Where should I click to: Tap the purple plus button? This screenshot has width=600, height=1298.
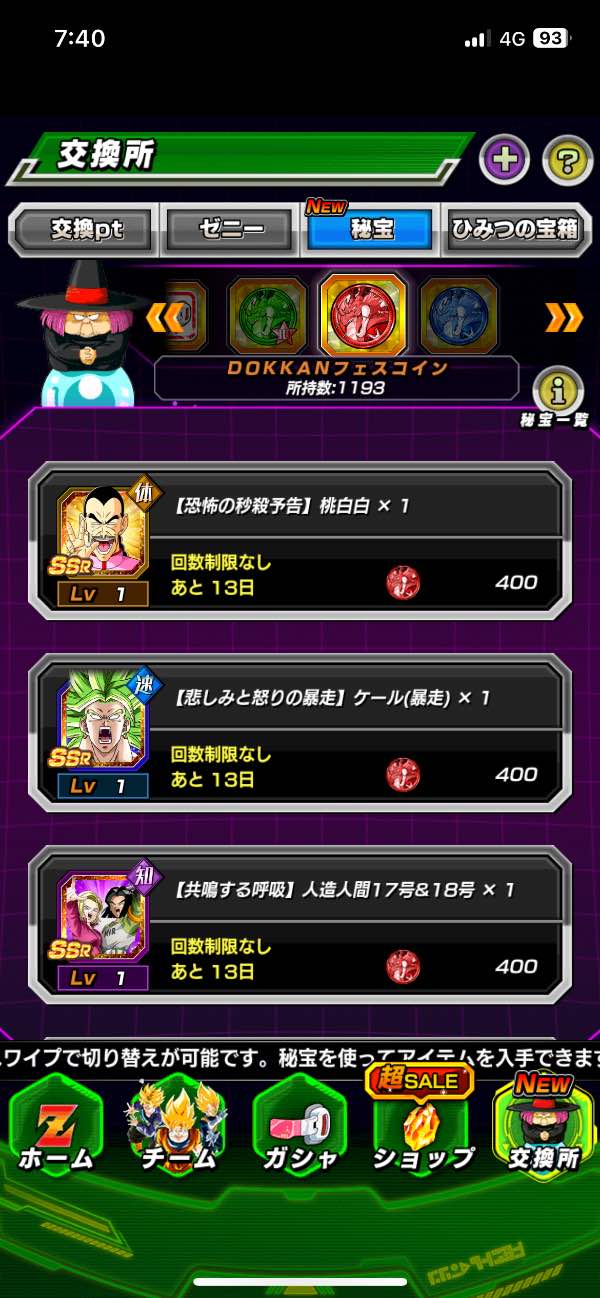504,160
